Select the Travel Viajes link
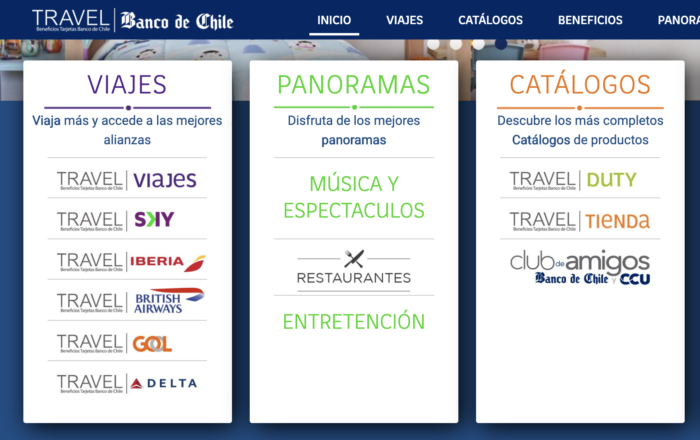This screenshot has height=440, width=700. 127,181
